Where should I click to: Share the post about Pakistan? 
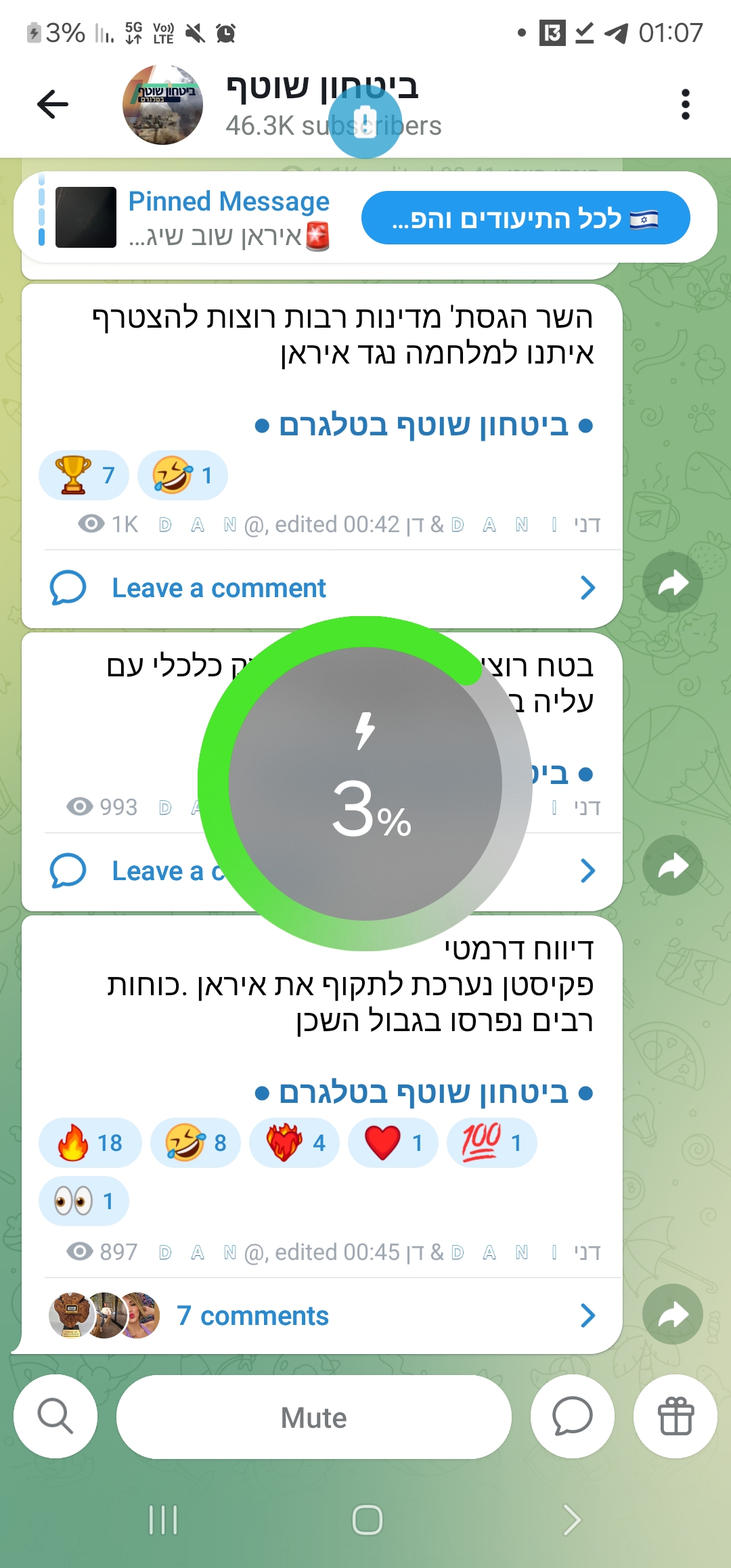click(x=672, y=1315)
